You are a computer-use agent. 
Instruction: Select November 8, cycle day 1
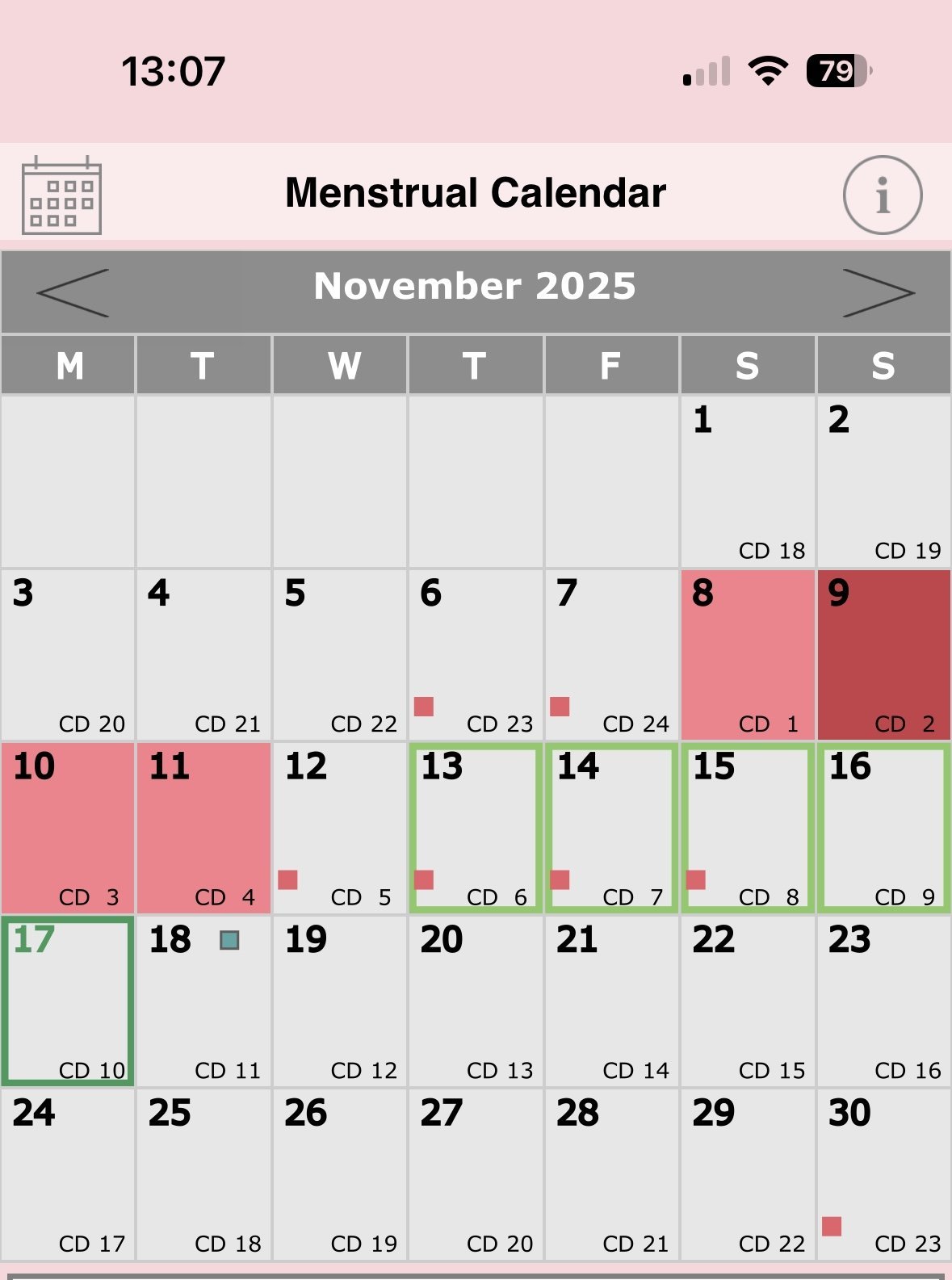(x=747, y=654)
